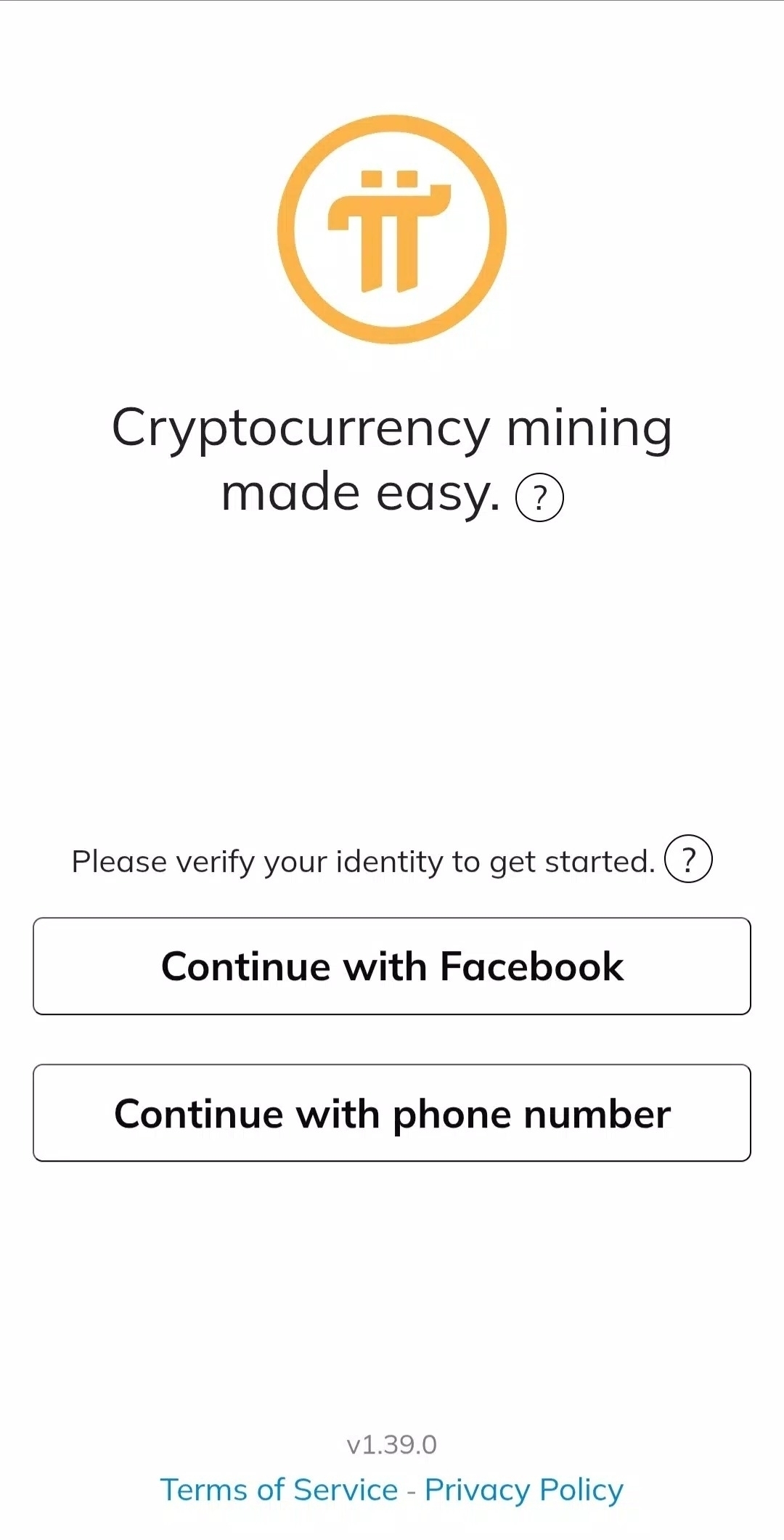The height and width of the screenshot is (1540, 784).
Task: Select Continue with phone number option
Action: 392,1112
